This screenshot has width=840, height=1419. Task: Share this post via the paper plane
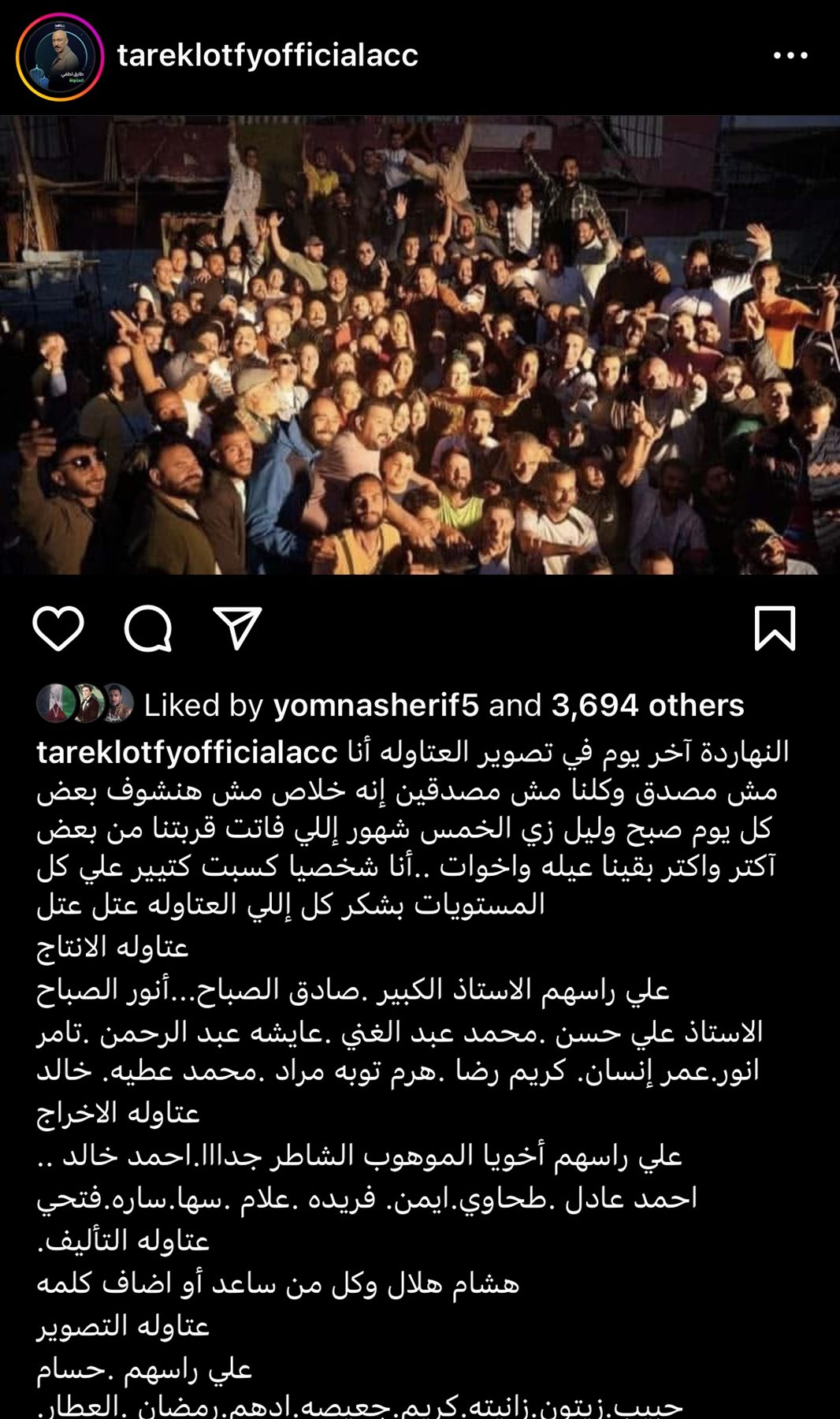click(237, 628)
